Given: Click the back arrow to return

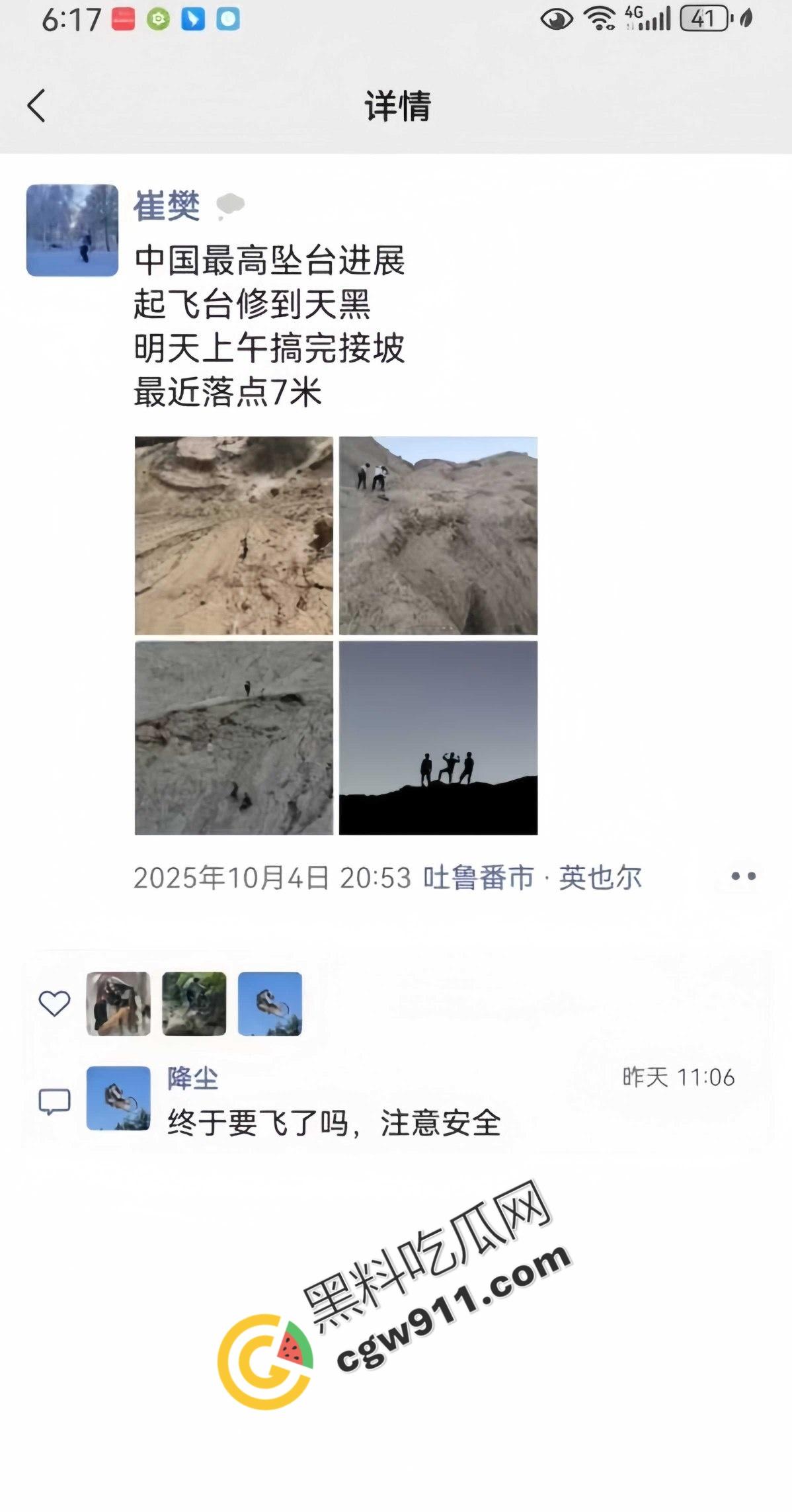Looking at the screenshot, I should 36,106.
